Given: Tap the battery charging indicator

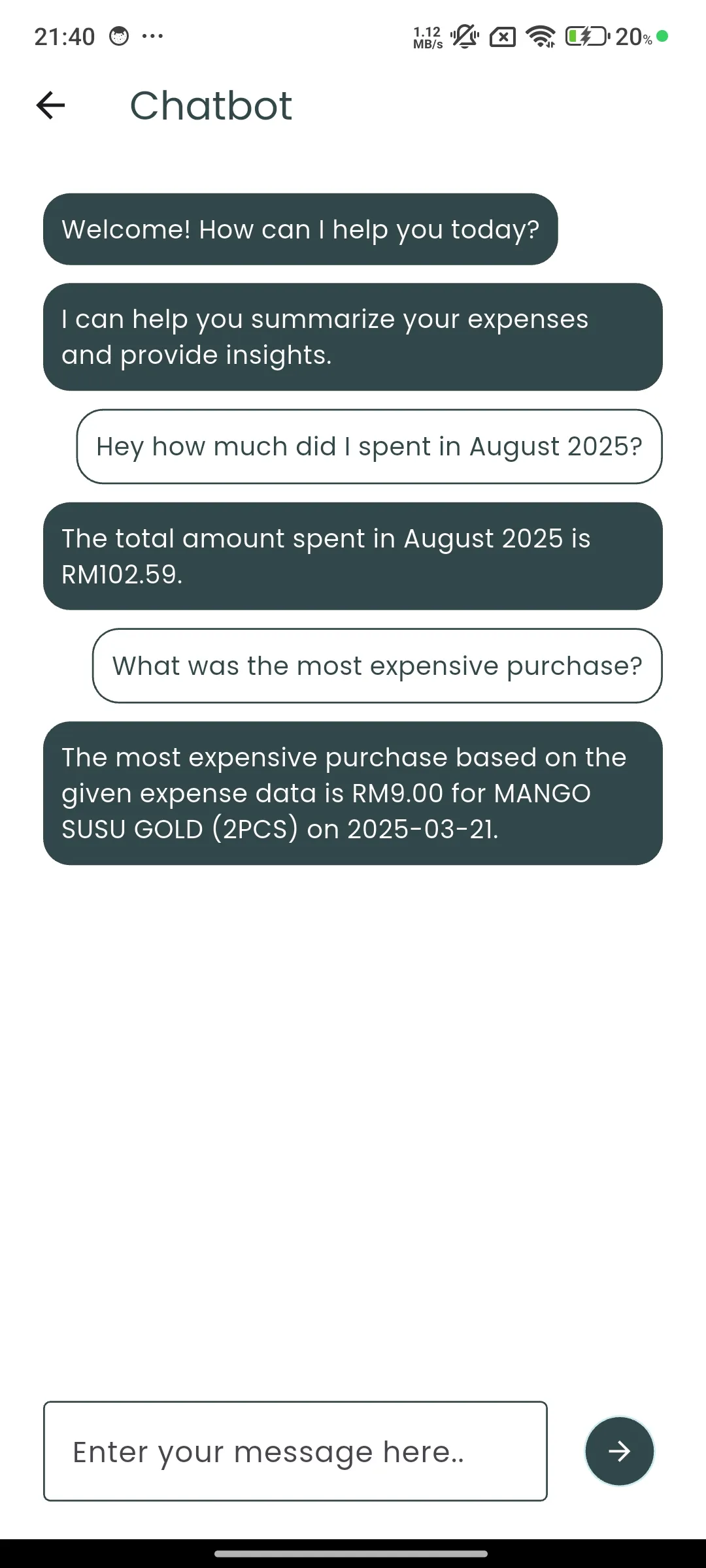Looking at the screenshot, I should 585,37.
